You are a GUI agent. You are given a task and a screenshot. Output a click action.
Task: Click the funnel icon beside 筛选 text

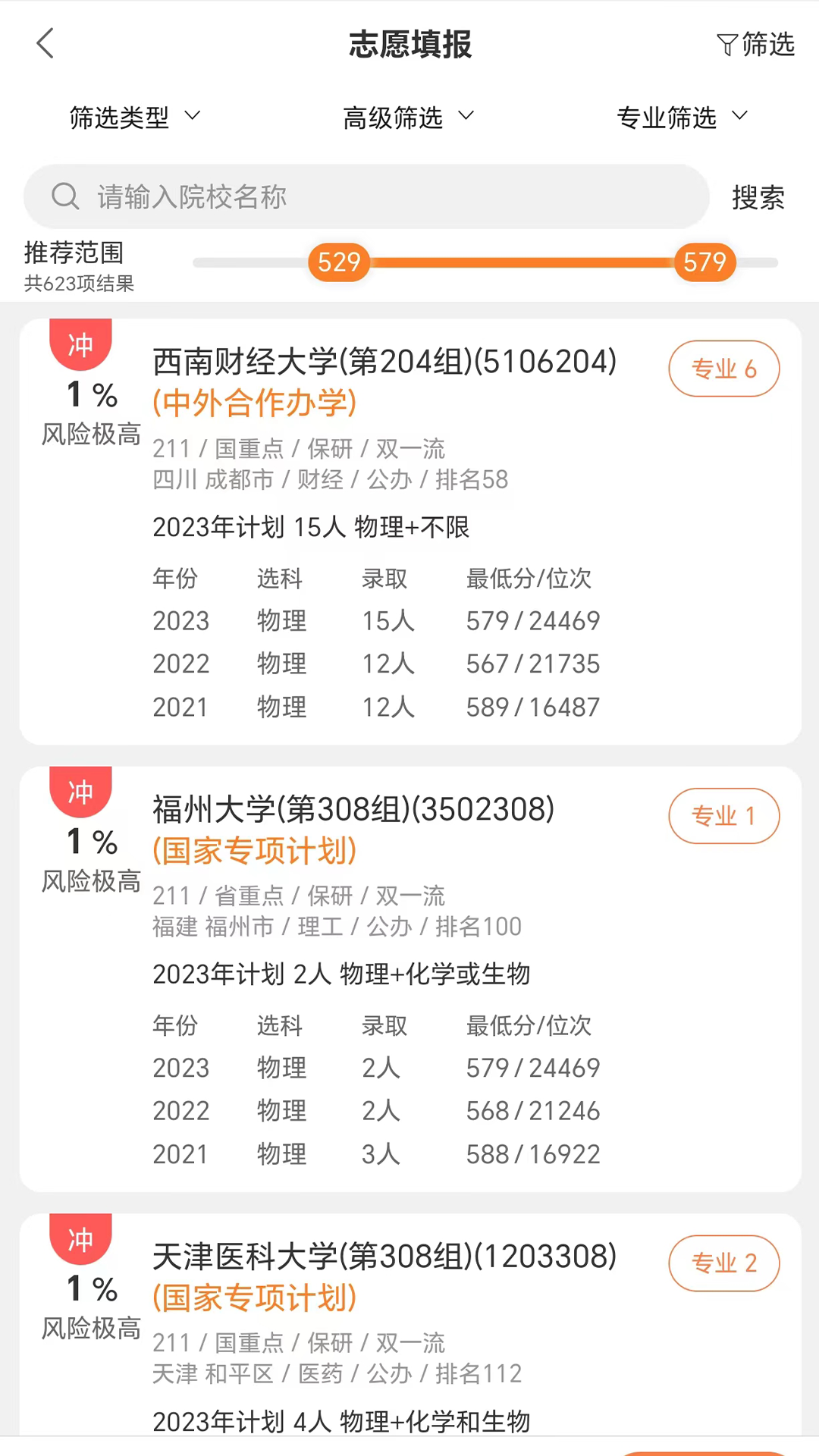(726, 45)
